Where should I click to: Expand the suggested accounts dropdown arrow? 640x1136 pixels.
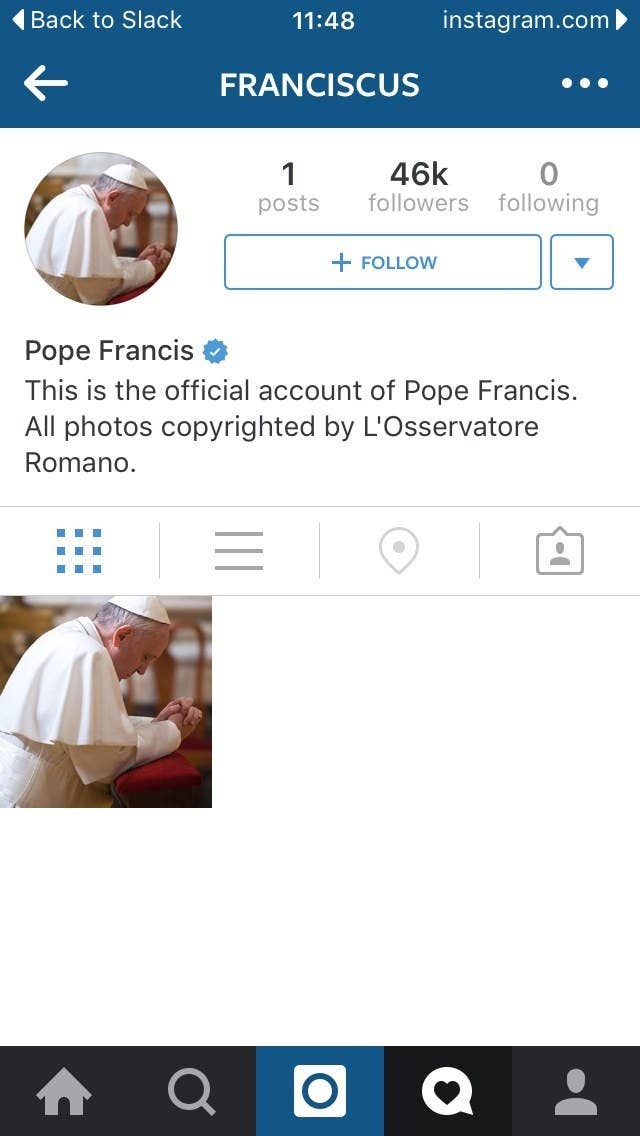click(582, 262)
